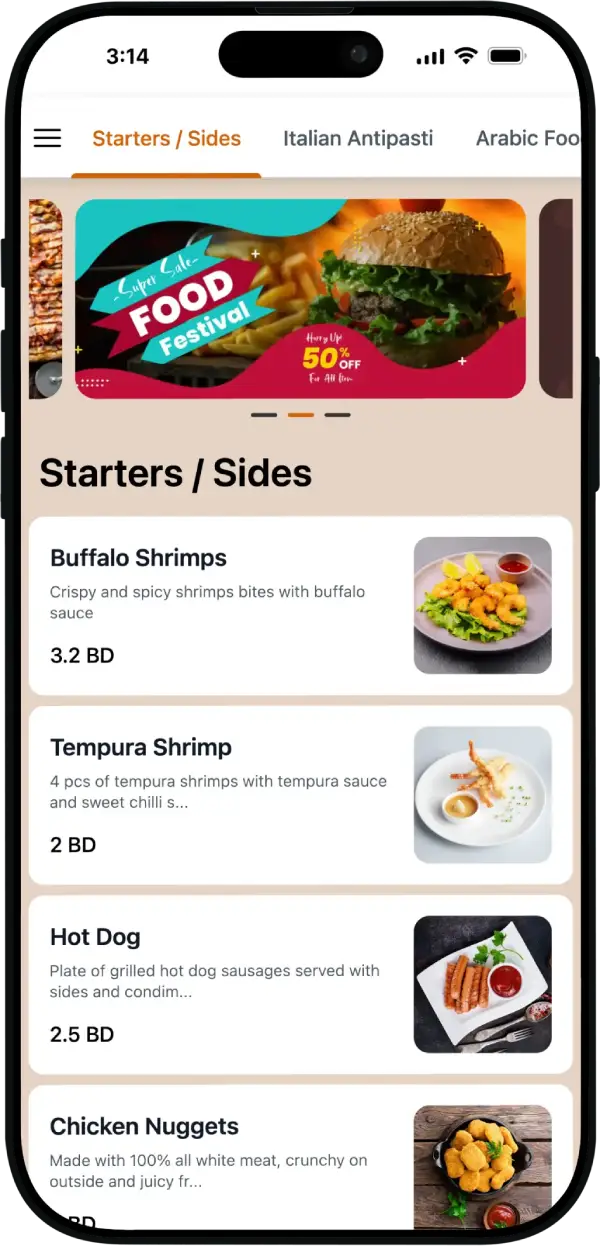600x1246 pixels.
Task: Select the Starters / Sides tab
Action: click(x=166, y=138)
